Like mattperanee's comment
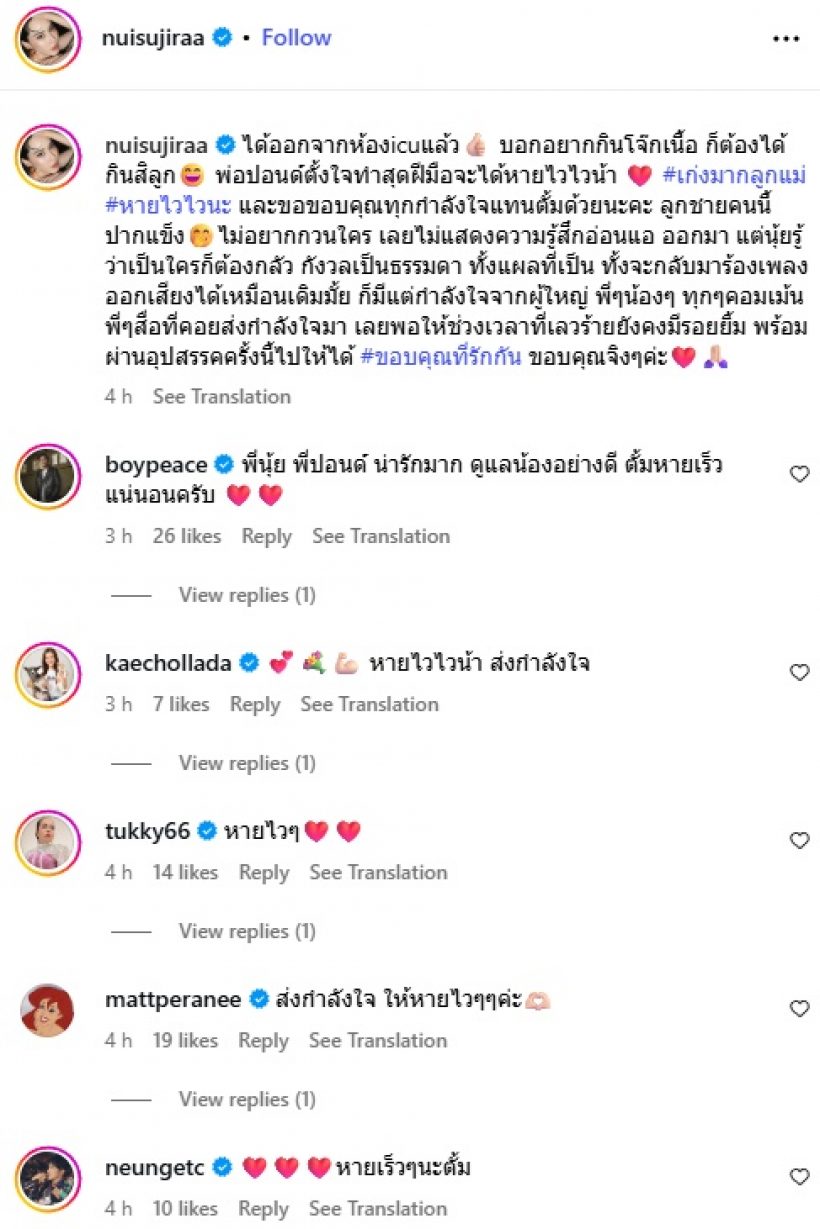 click(x=799, y=1008)
